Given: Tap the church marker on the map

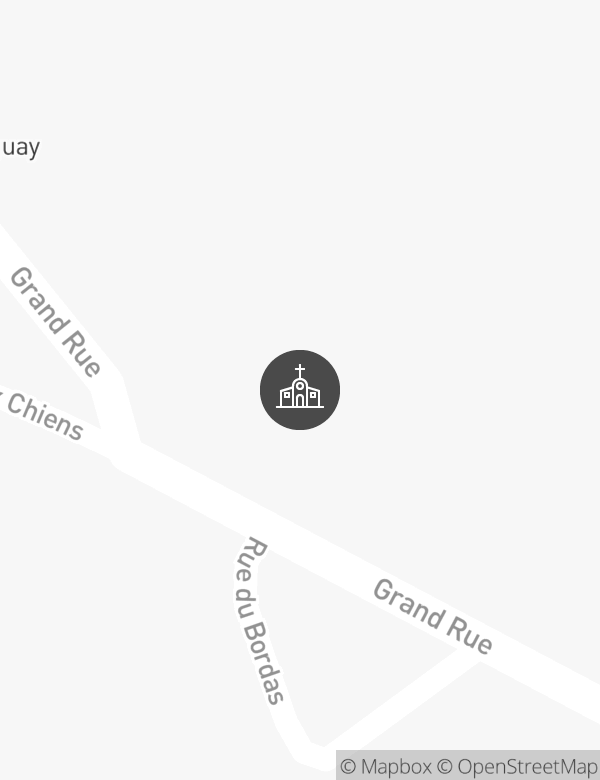Looking at the screenshot, I should (300, 390).
